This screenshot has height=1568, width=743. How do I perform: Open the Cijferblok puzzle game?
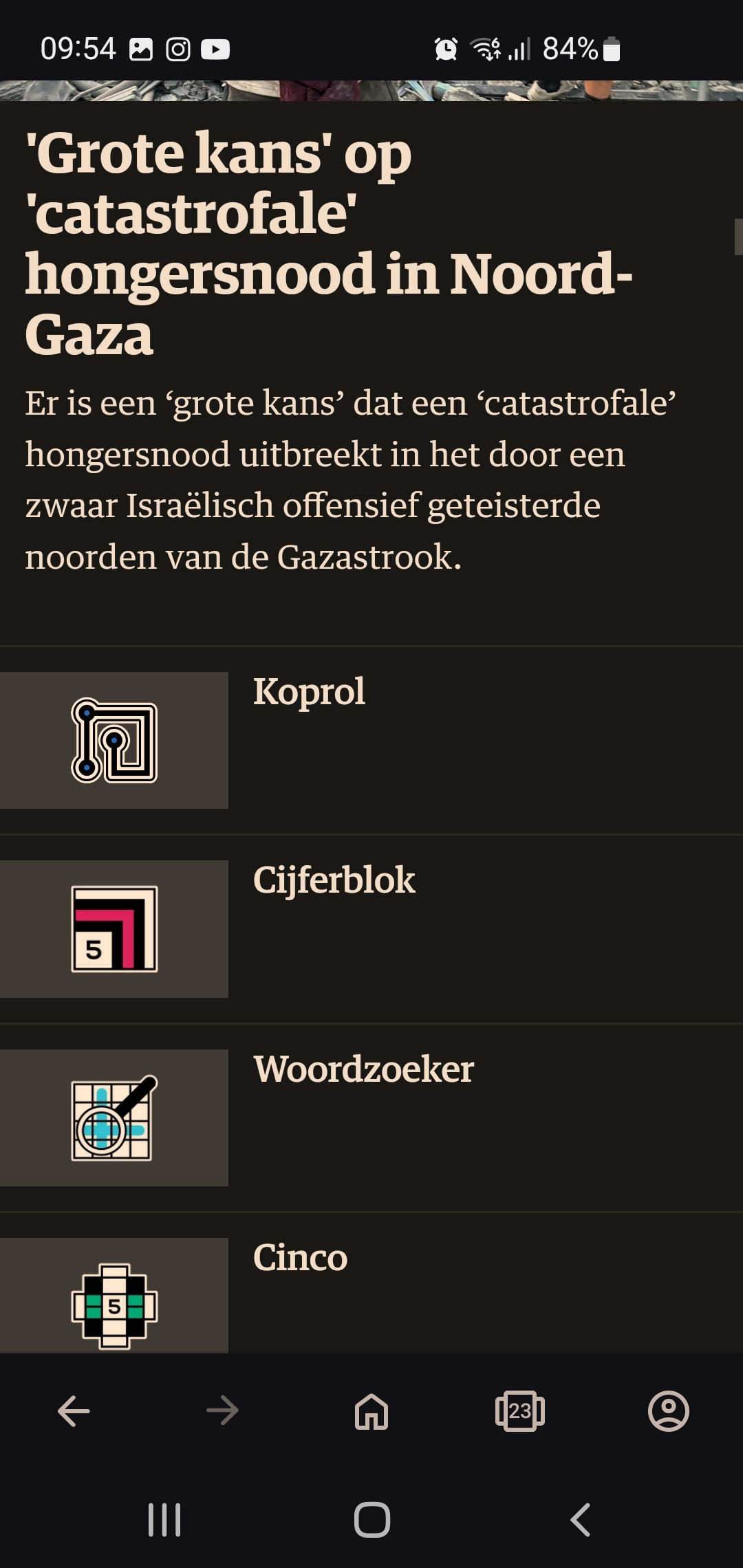[371, 928]
